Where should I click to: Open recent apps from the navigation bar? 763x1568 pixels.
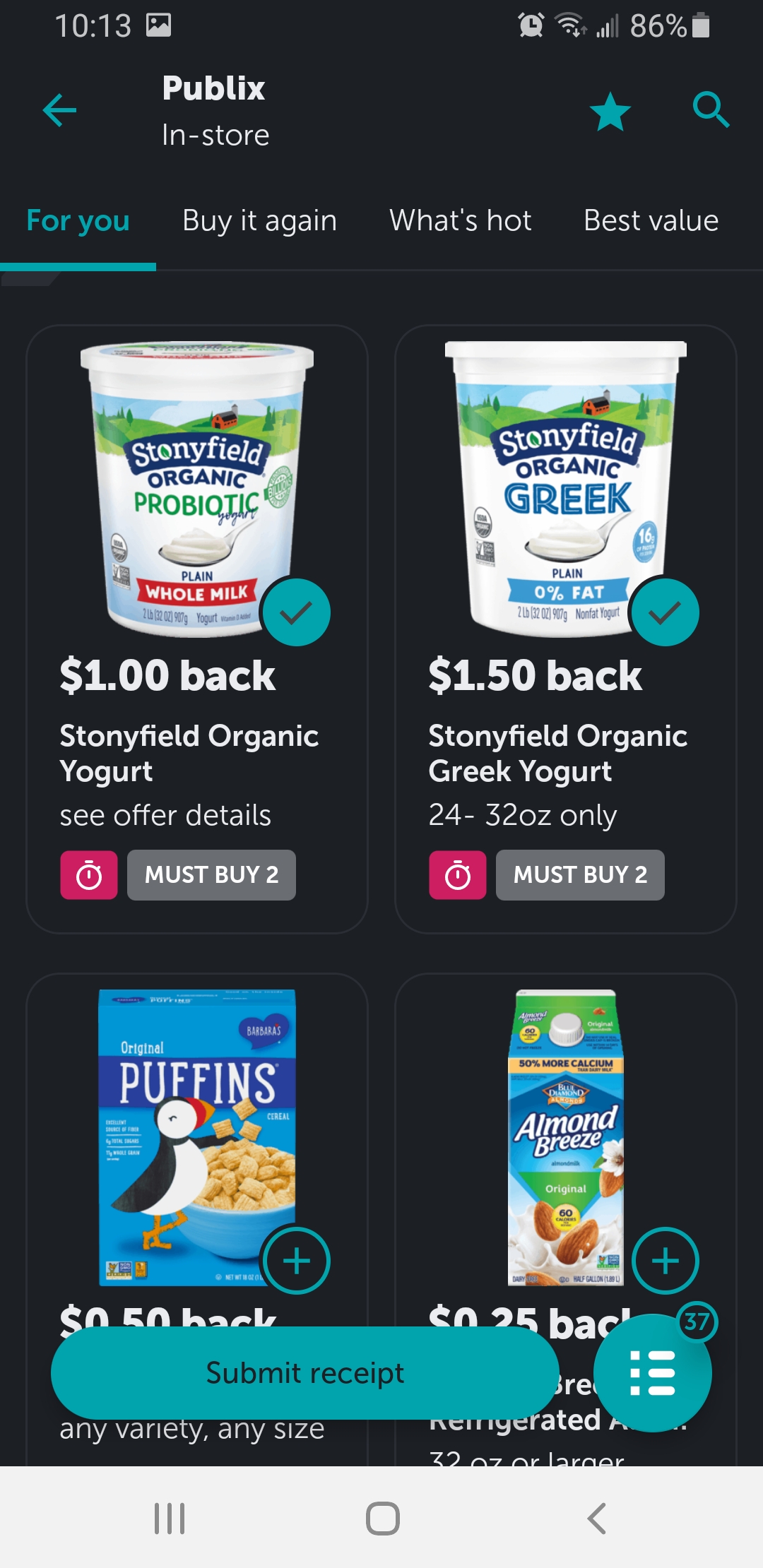tap(170, 1519)
